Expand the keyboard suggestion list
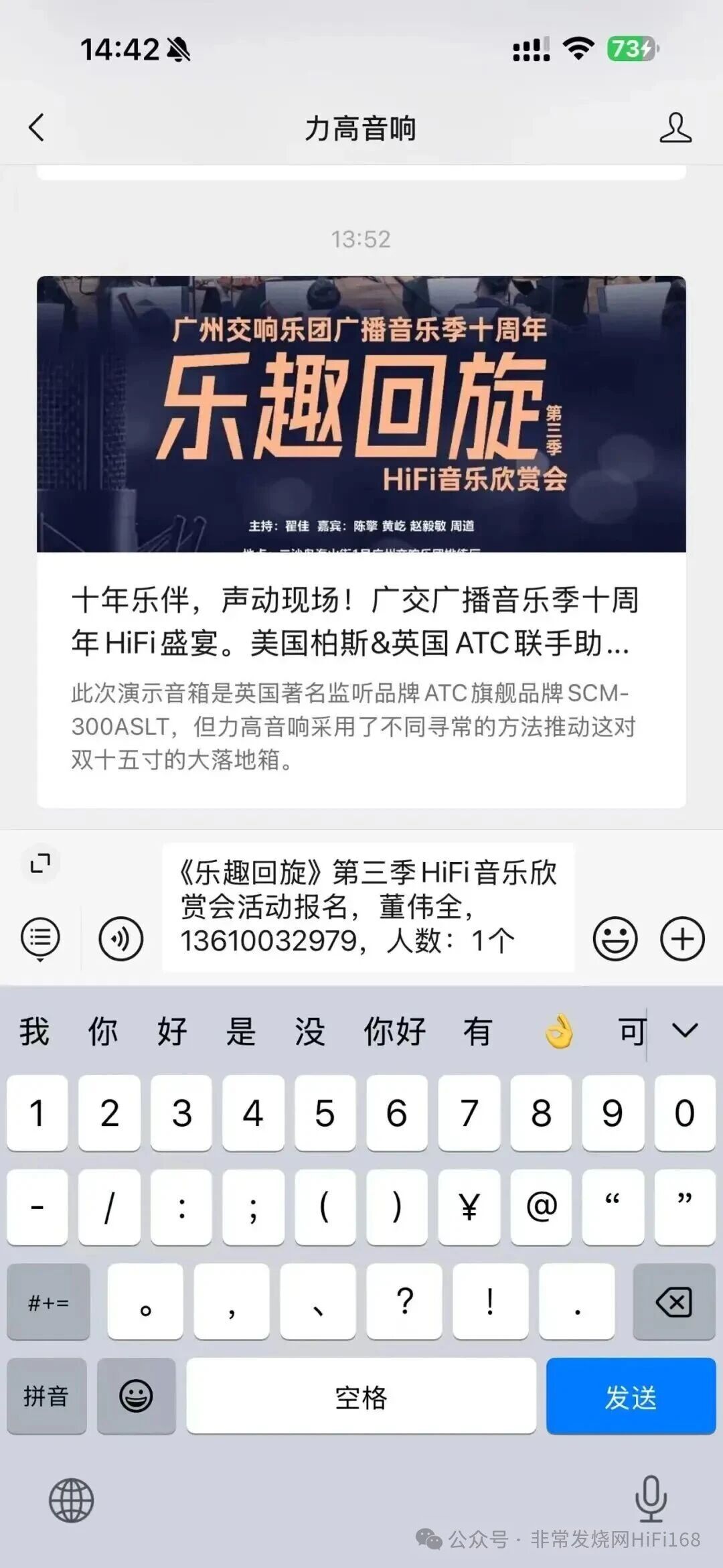The width and height of the screenshot is (723, 1568). 685,1031
